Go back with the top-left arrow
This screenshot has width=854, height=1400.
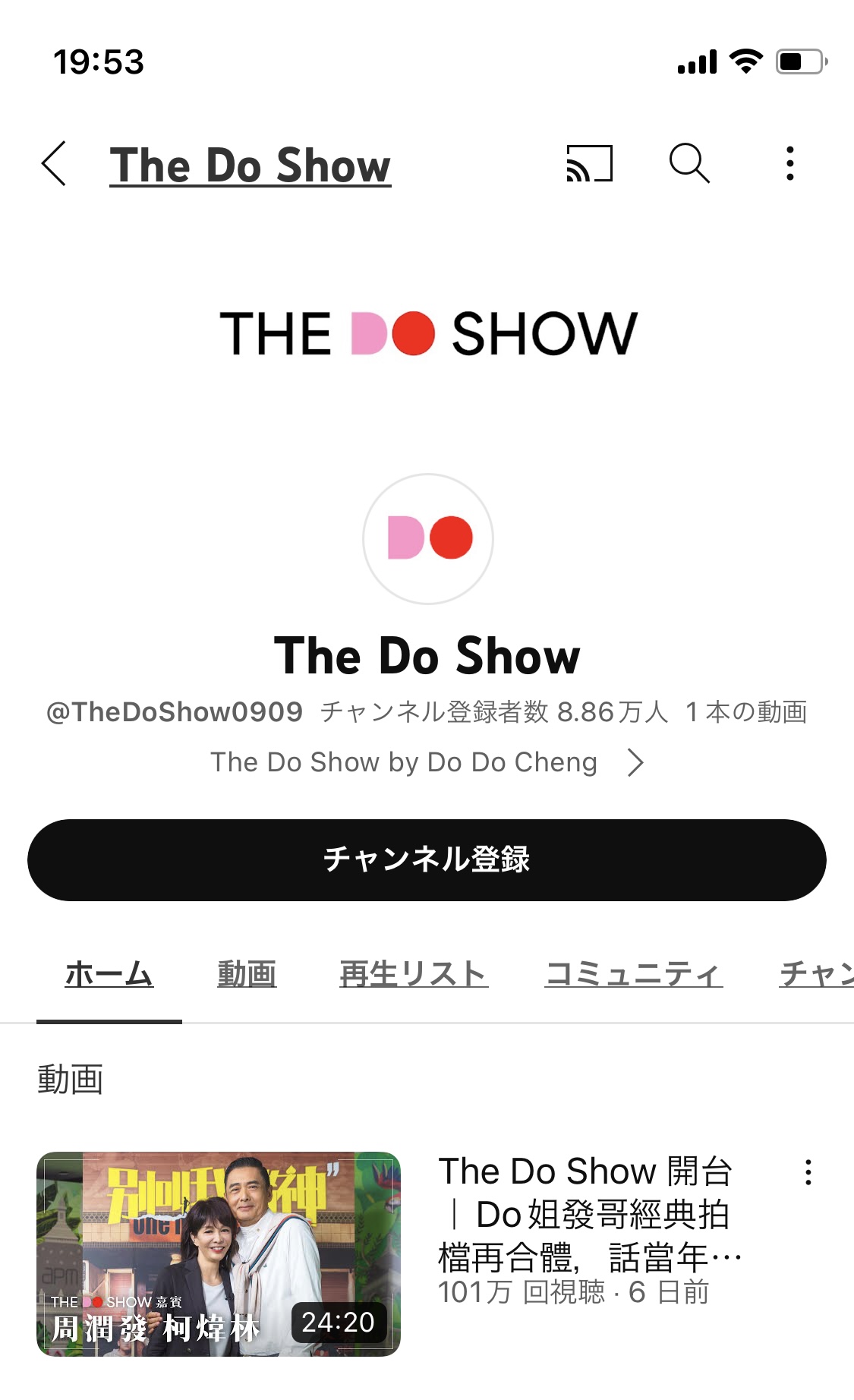click(54, 163)
